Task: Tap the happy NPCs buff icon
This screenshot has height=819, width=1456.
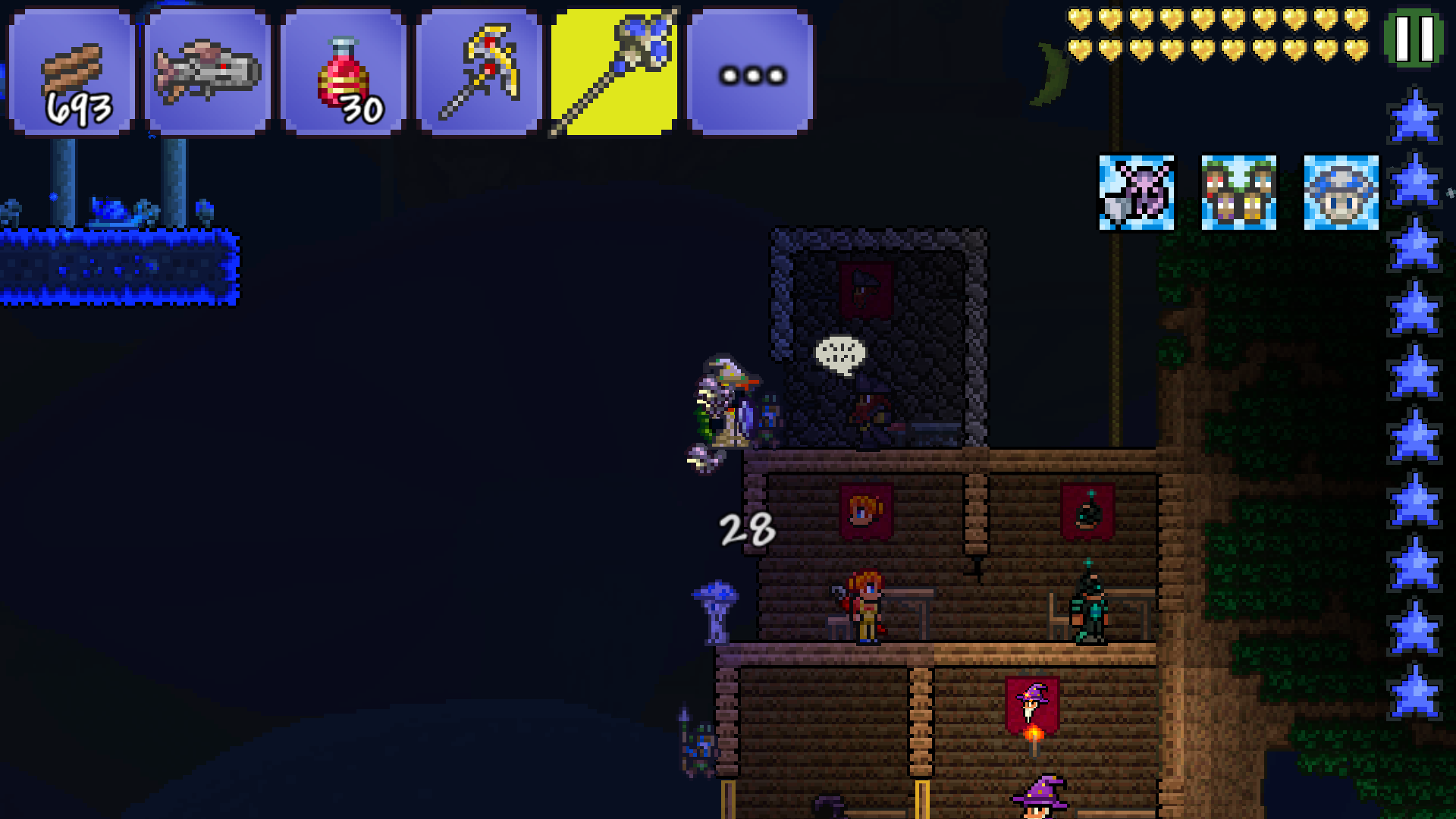Action: coord(1239,193)
